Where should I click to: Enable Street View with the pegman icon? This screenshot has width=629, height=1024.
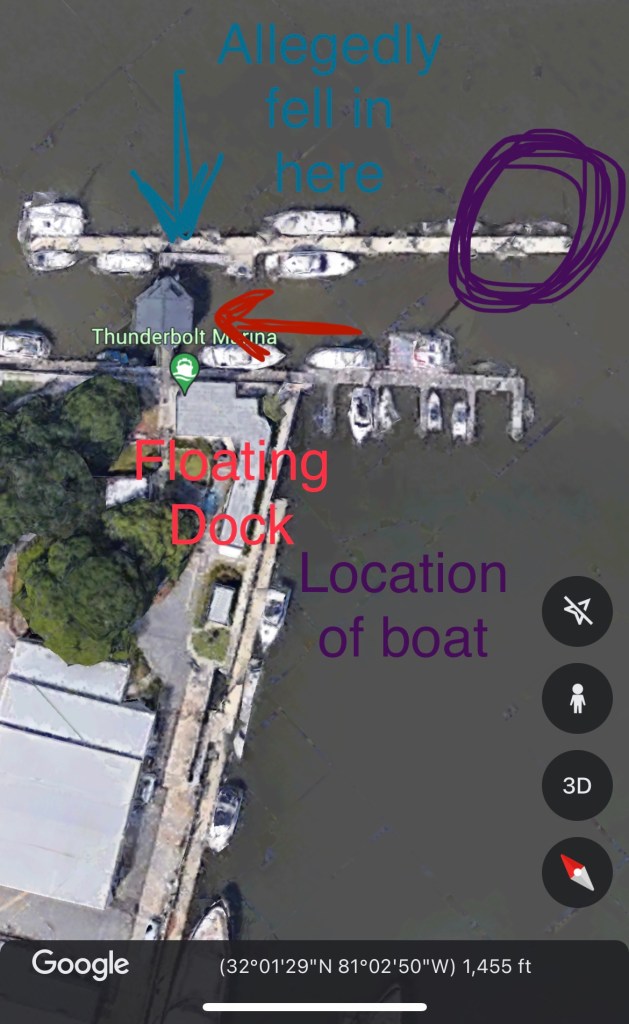coord(577,698)
